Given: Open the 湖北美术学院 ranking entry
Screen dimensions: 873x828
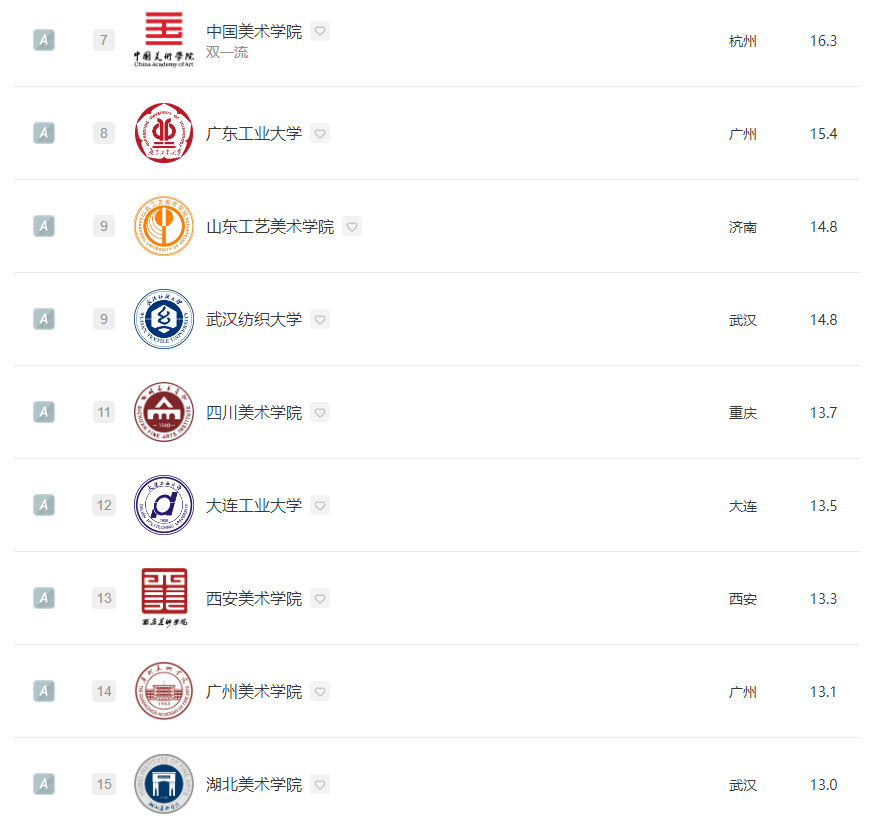Looking at the screenshot, I should 254,785.
